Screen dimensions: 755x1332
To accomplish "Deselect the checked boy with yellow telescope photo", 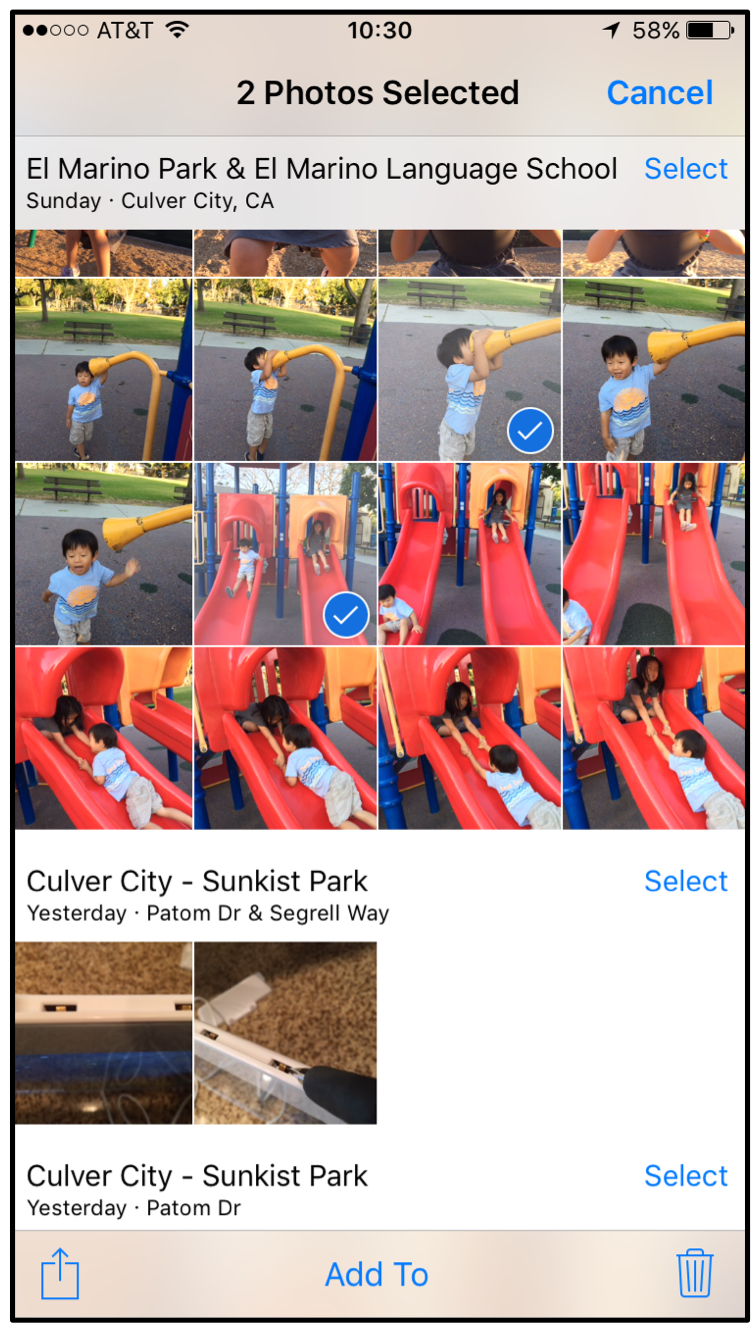I will [469, 369].
